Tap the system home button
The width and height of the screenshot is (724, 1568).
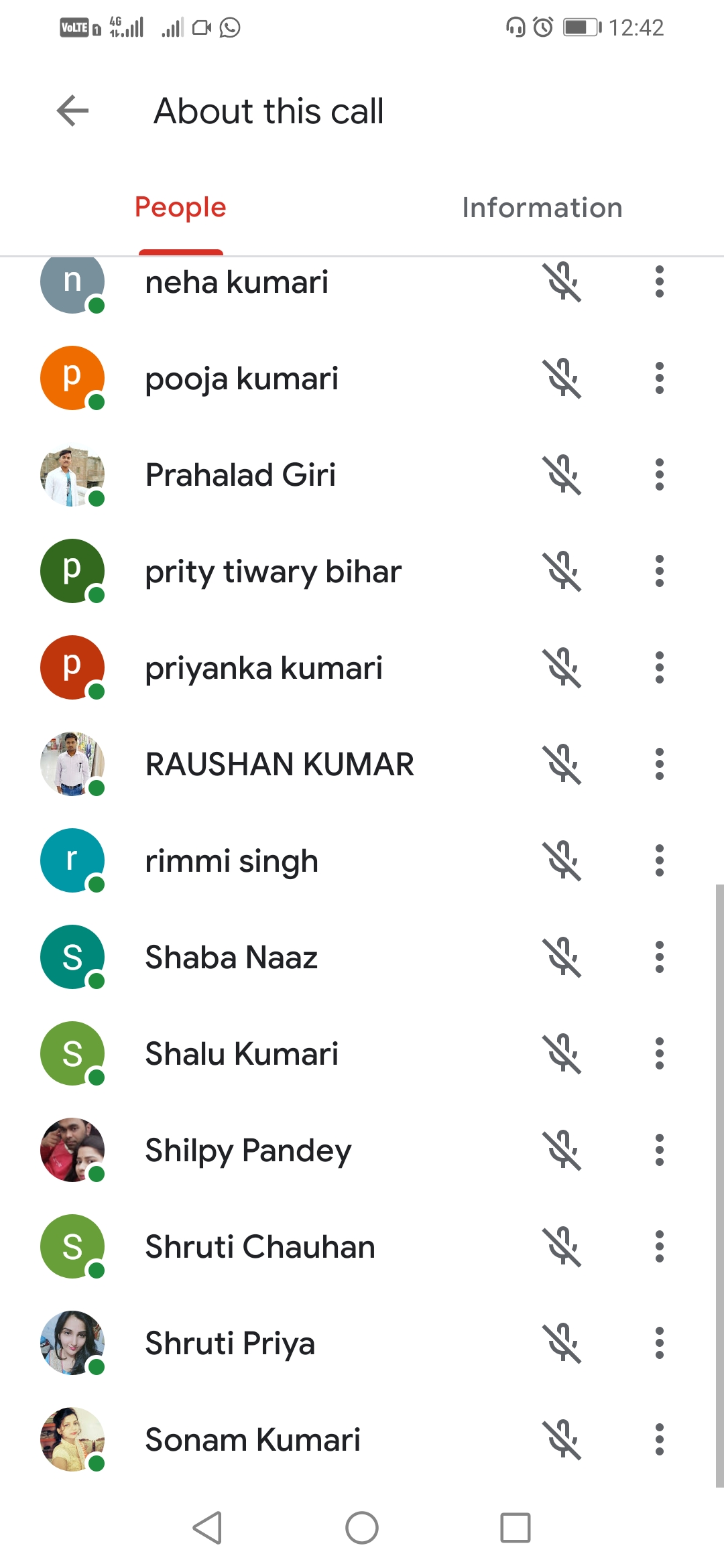(362, 1528)
